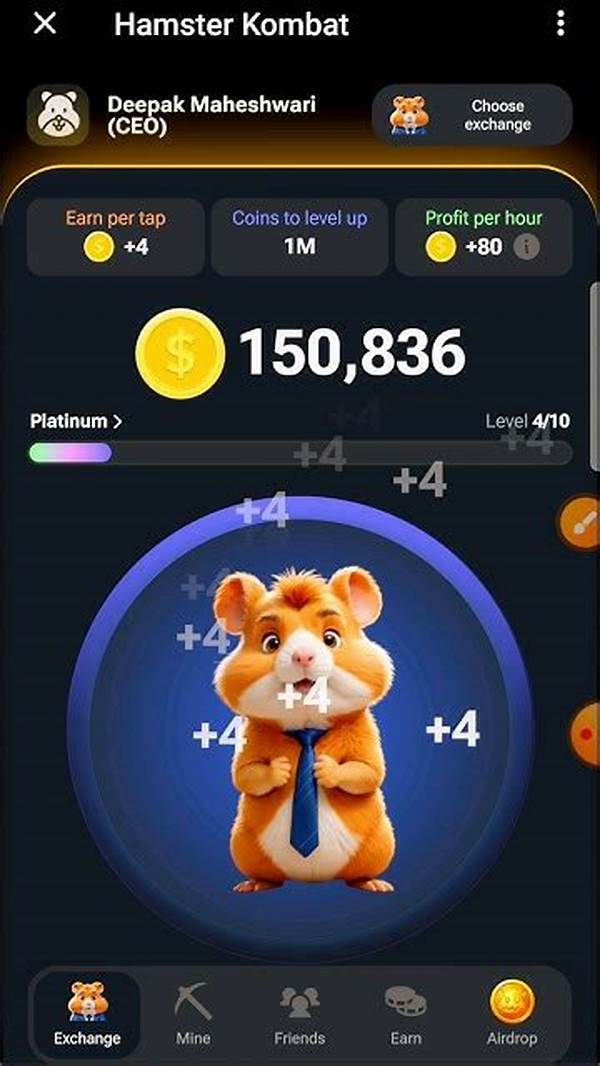Open the Platinum league details
This screenshot has width=600, height=1066.
point(76,421)
